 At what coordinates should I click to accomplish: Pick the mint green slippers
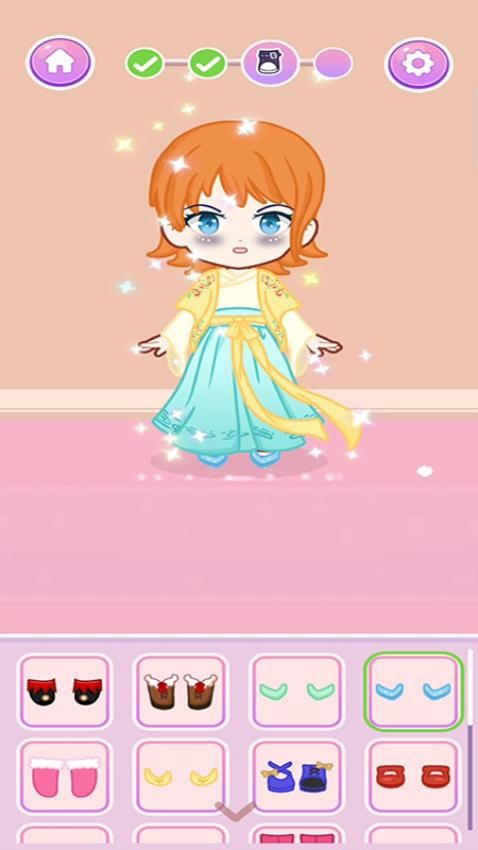(x=296, y=691)
